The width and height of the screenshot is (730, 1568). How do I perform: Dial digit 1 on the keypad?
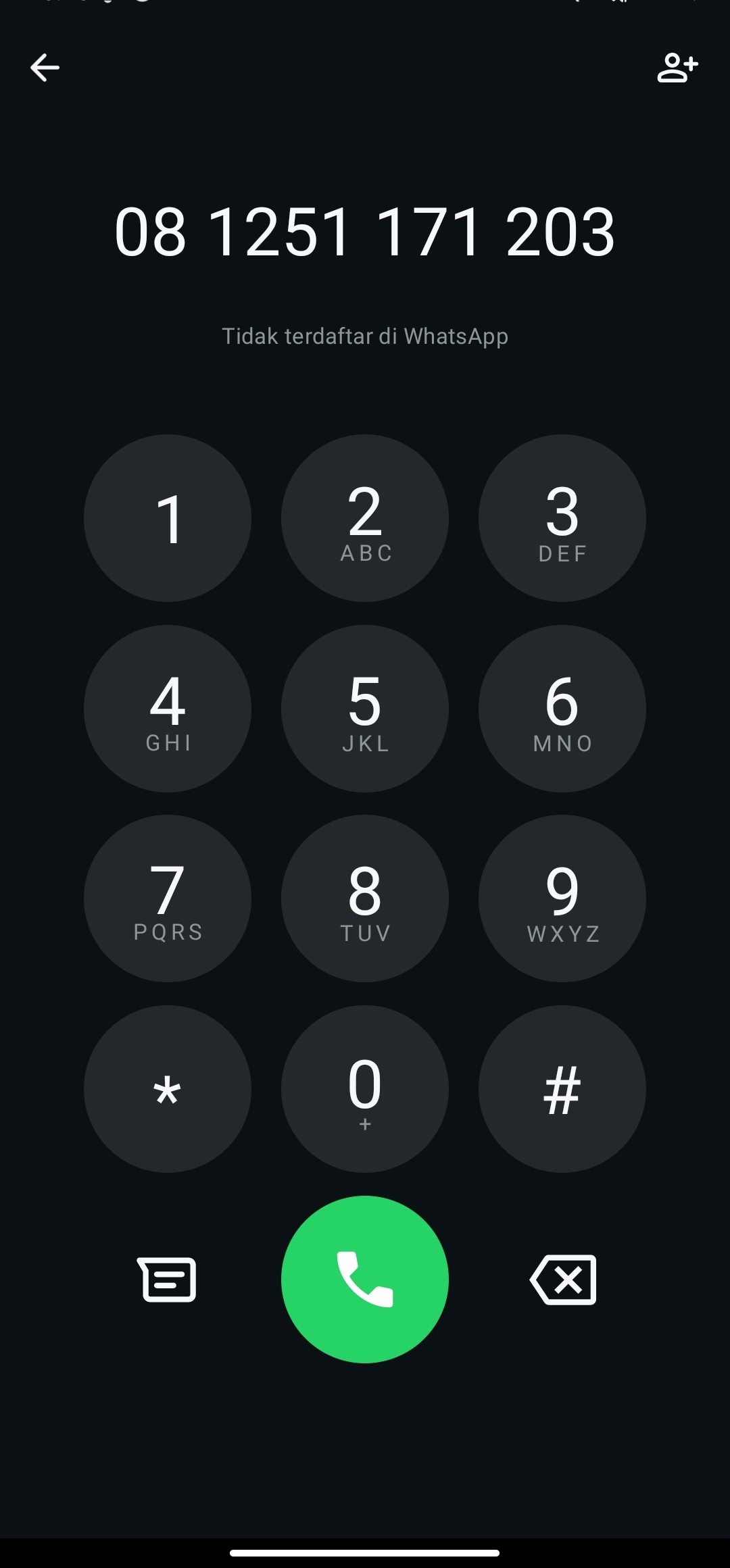[168, 518]
